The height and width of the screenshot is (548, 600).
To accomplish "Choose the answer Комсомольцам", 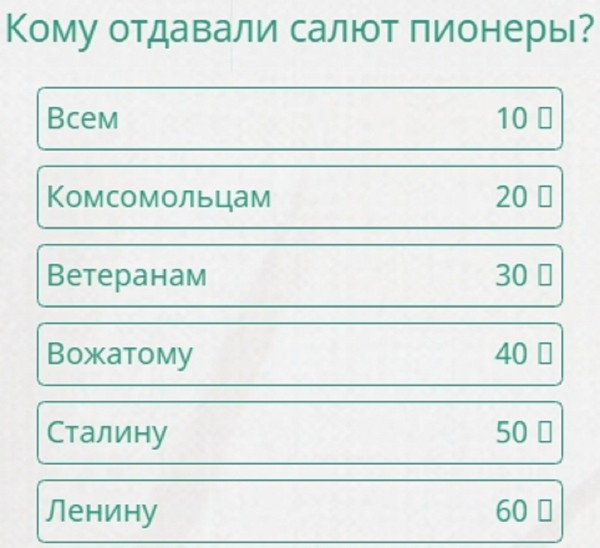I will click(x=299, y=197).
